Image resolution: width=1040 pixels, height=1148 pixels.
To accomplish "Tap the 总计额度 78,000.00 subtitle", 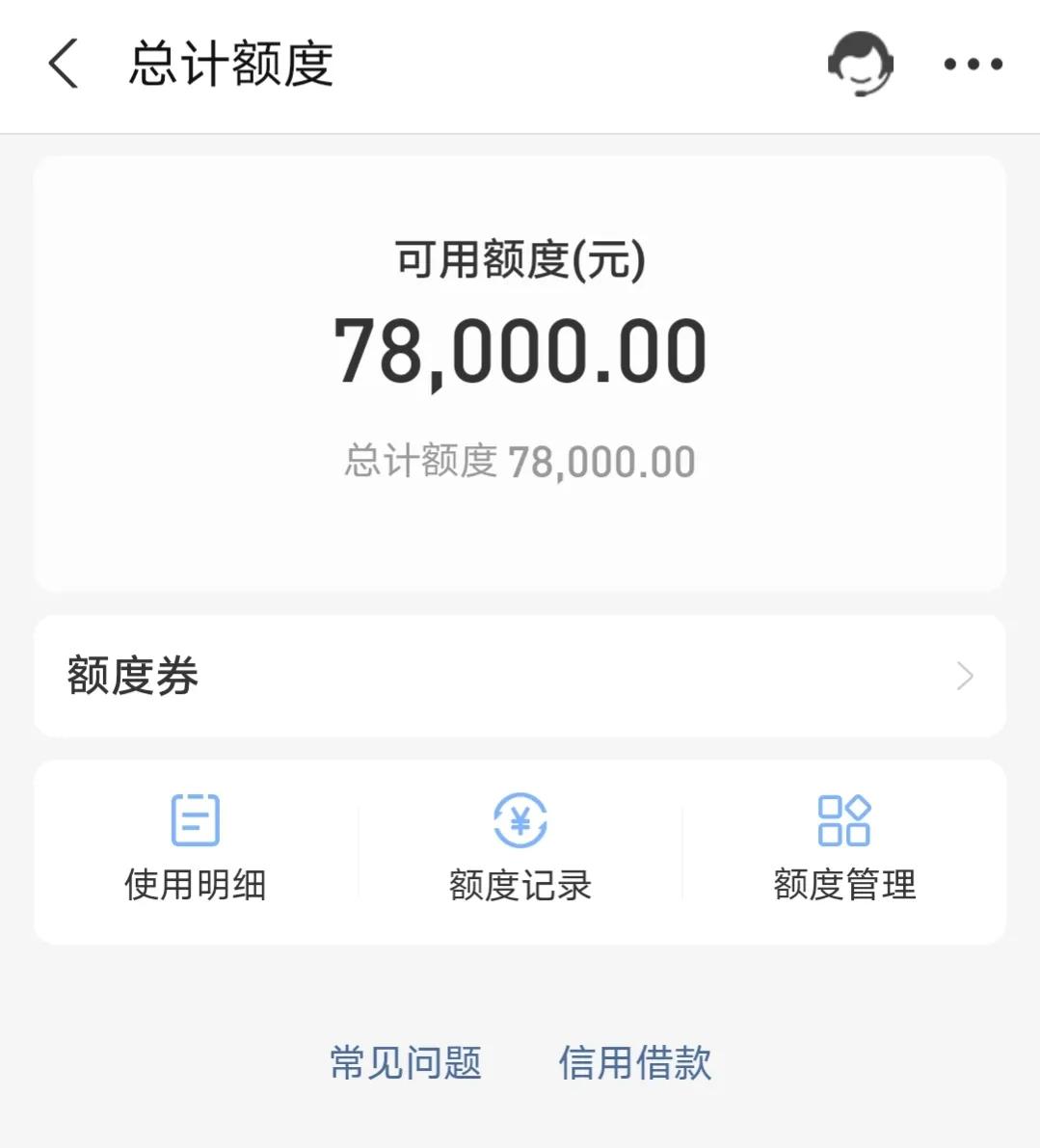I will pos(519,460).
